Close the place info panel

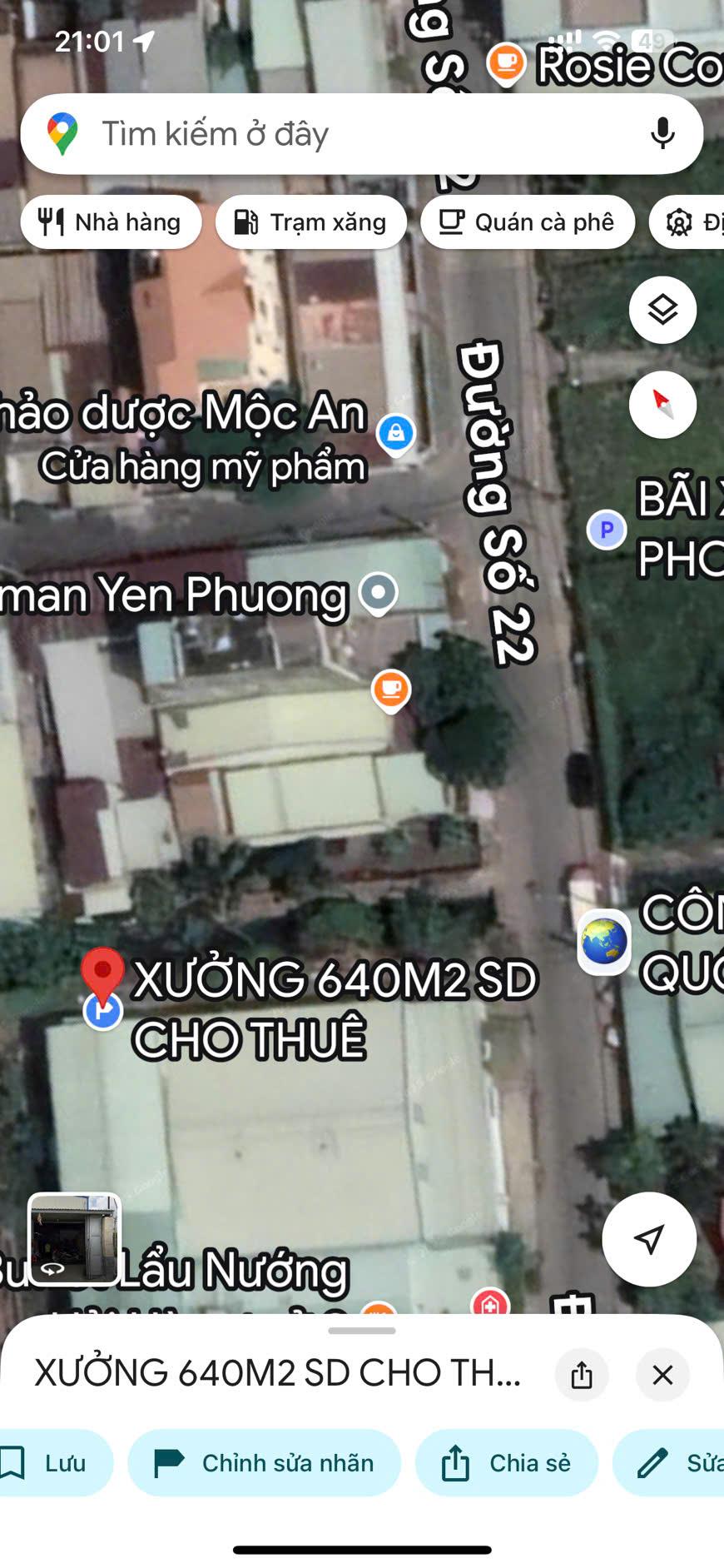click(x=662, y=1375)
